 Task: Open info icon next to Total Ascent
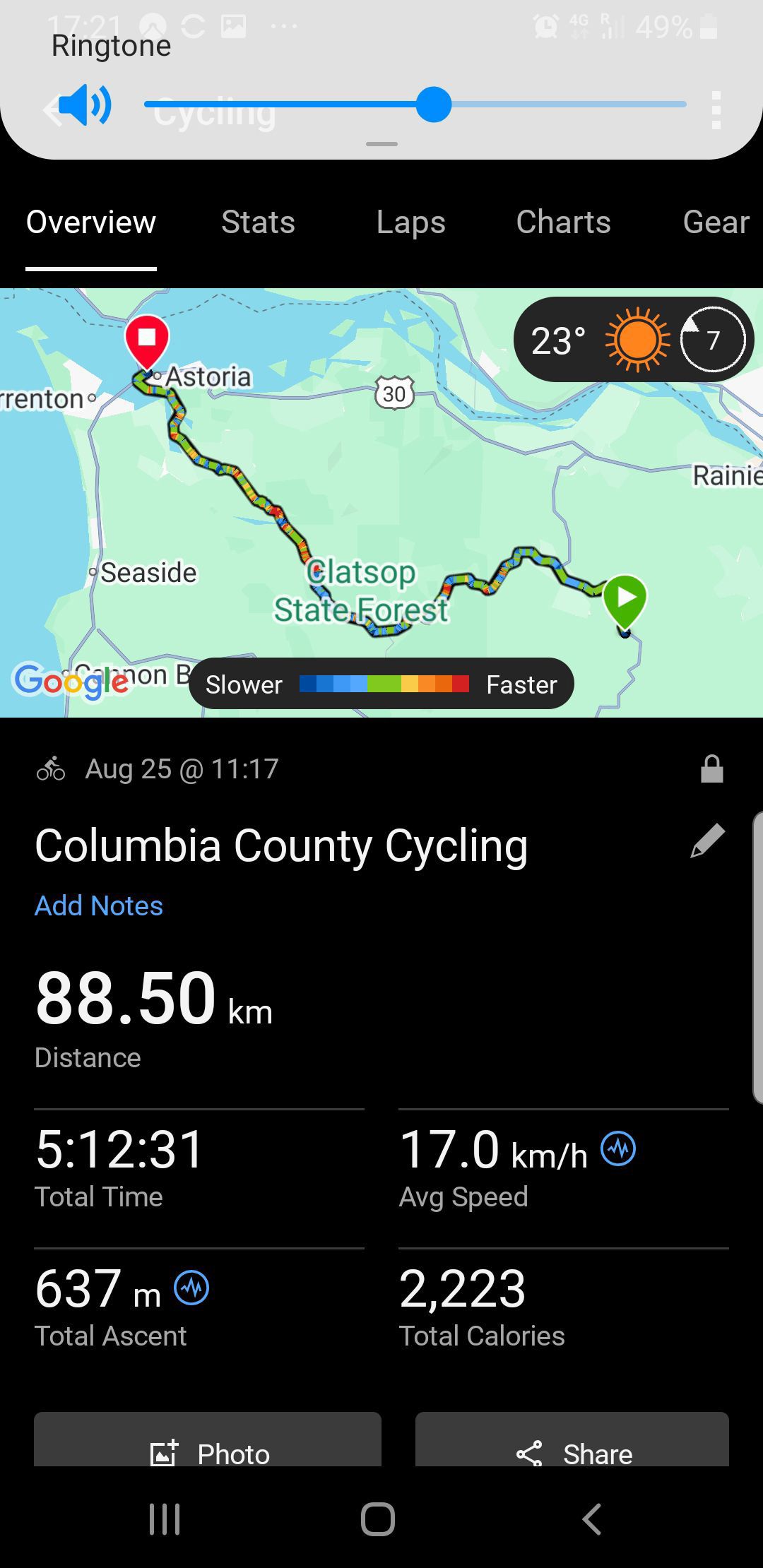pyautogui.click(x=191, y=1288)
